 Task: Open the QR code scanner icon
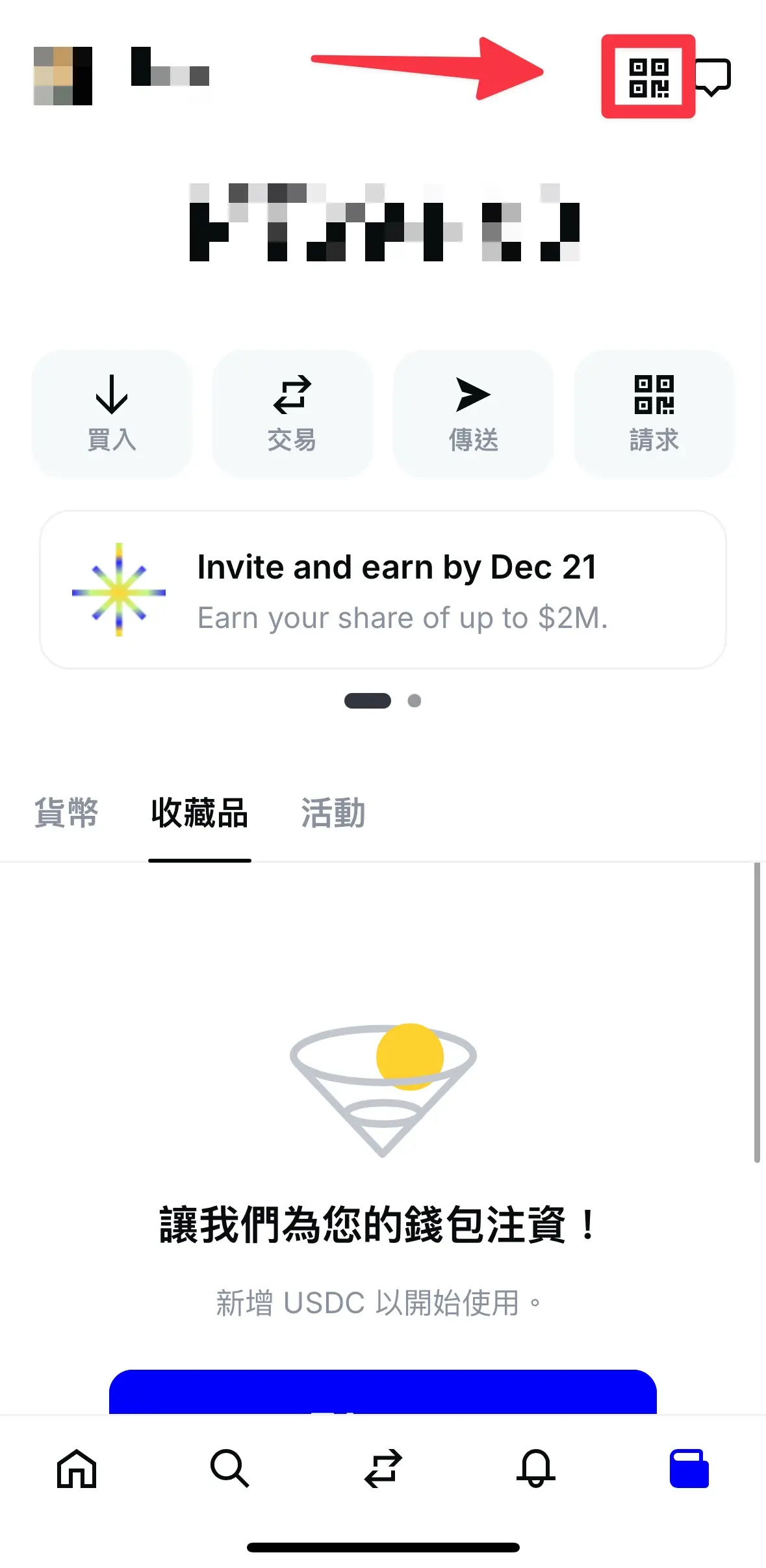[648, 77]
